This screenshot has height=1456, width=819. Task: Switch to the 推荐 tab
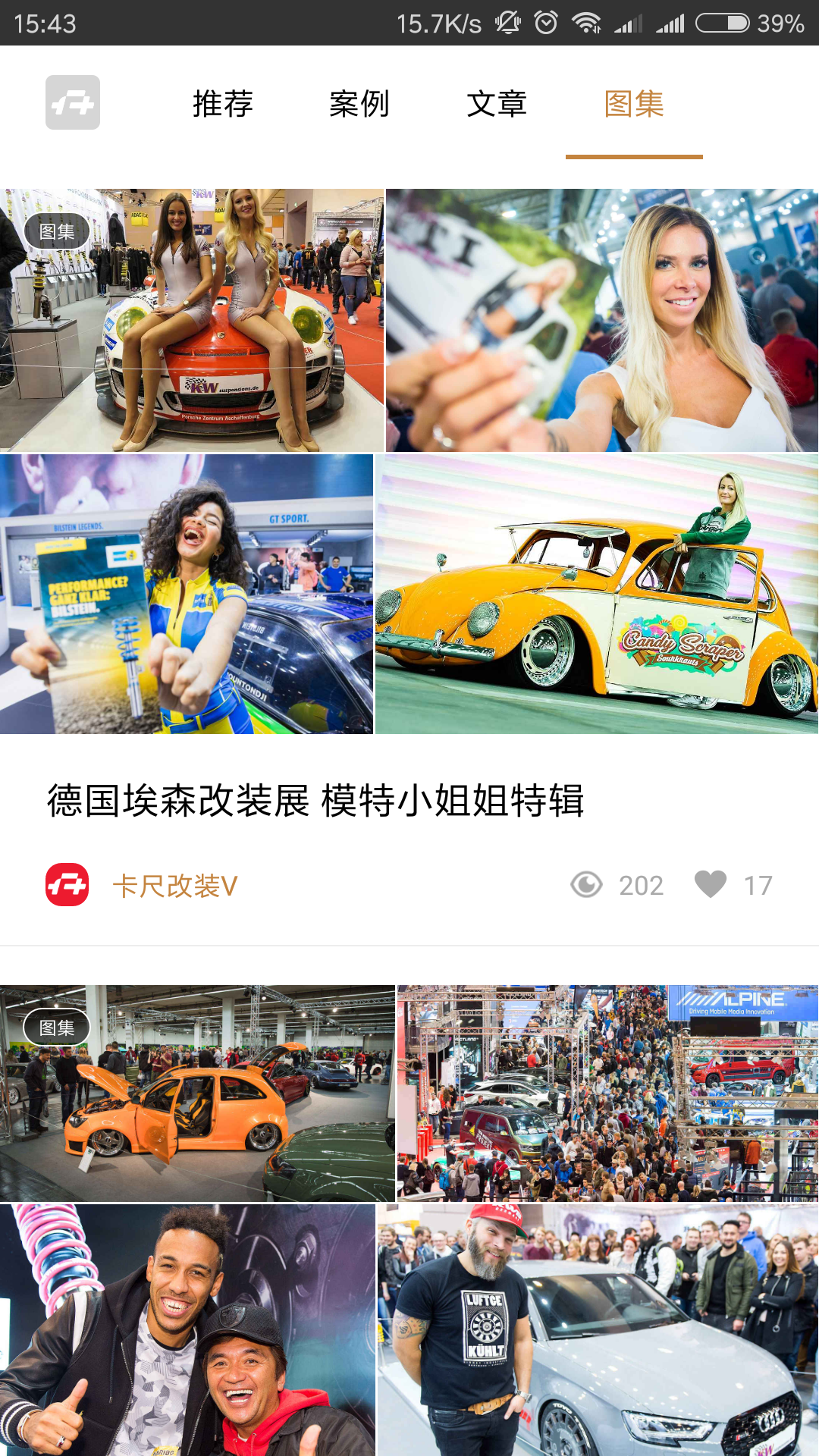222,105
